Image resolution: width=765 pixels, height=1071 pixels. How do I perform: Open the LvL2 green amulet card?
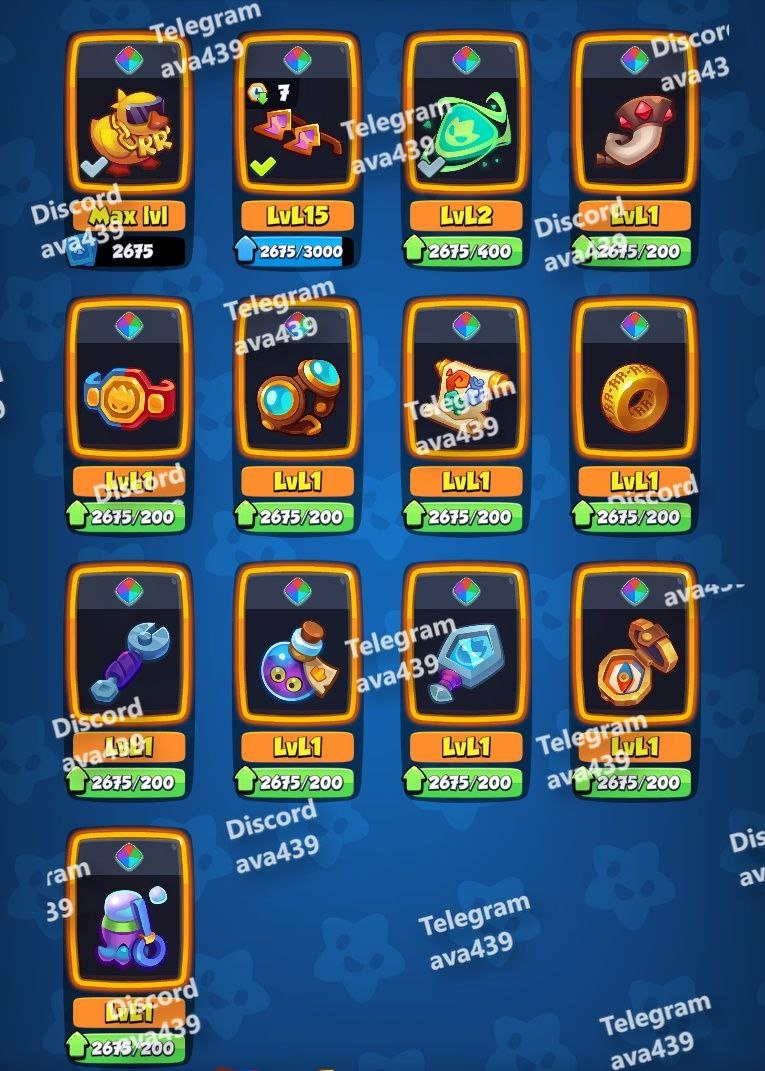click(x=465, y=127)
